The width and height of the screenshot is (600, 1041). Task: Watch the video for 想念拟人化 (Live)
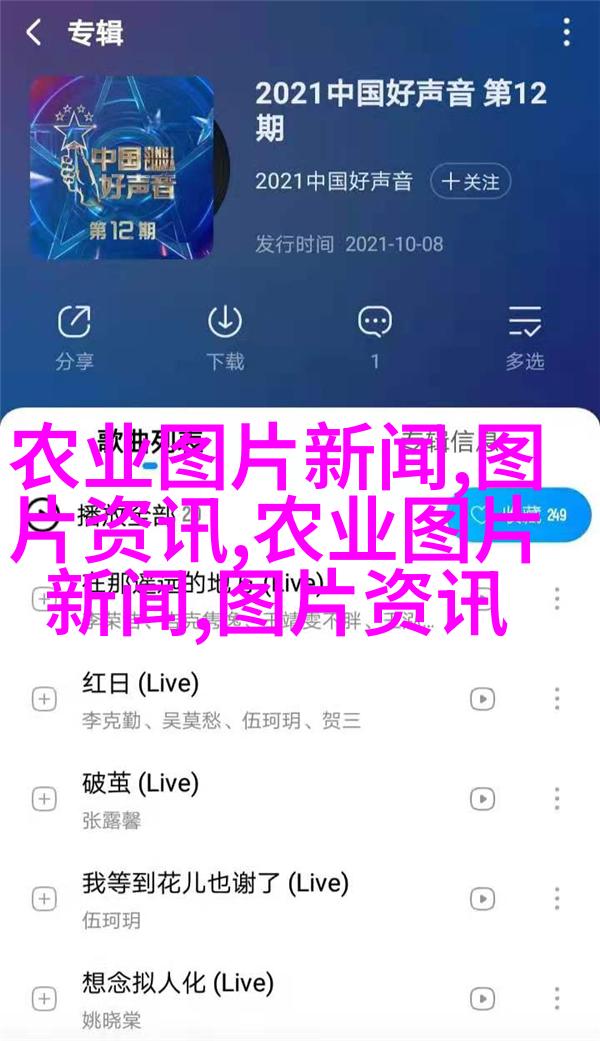pyautogui.click(x=483, y=998)
